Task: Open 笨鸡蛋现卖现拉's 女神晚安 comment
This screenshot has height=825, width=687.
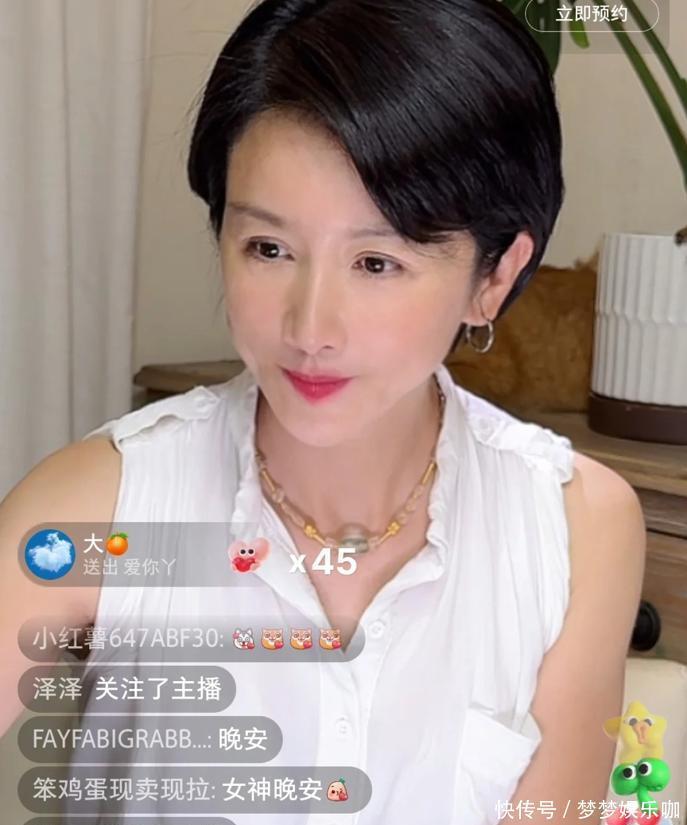Action: (x=194, y=790)
